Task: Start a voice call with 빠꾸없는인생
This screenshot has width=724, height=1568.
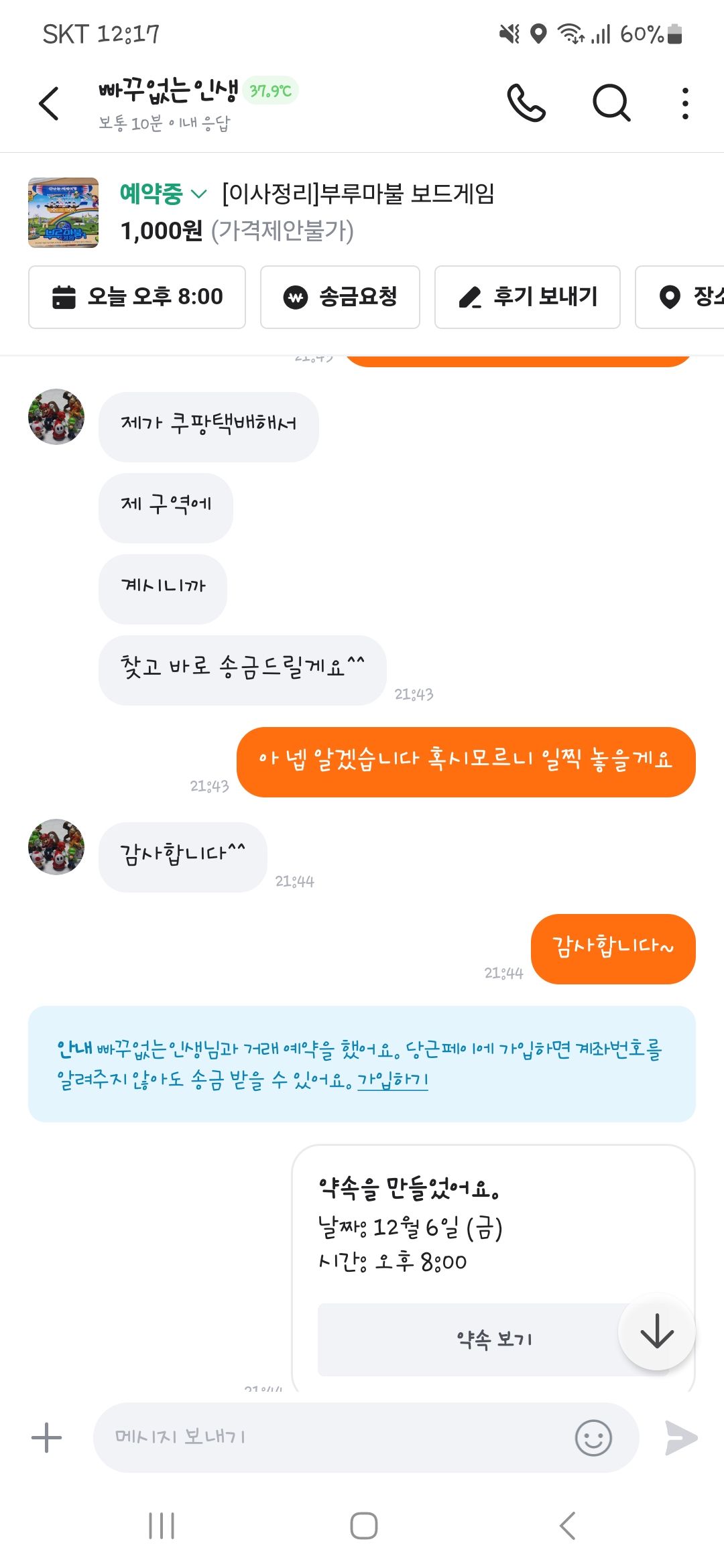Action: [526, 103]
